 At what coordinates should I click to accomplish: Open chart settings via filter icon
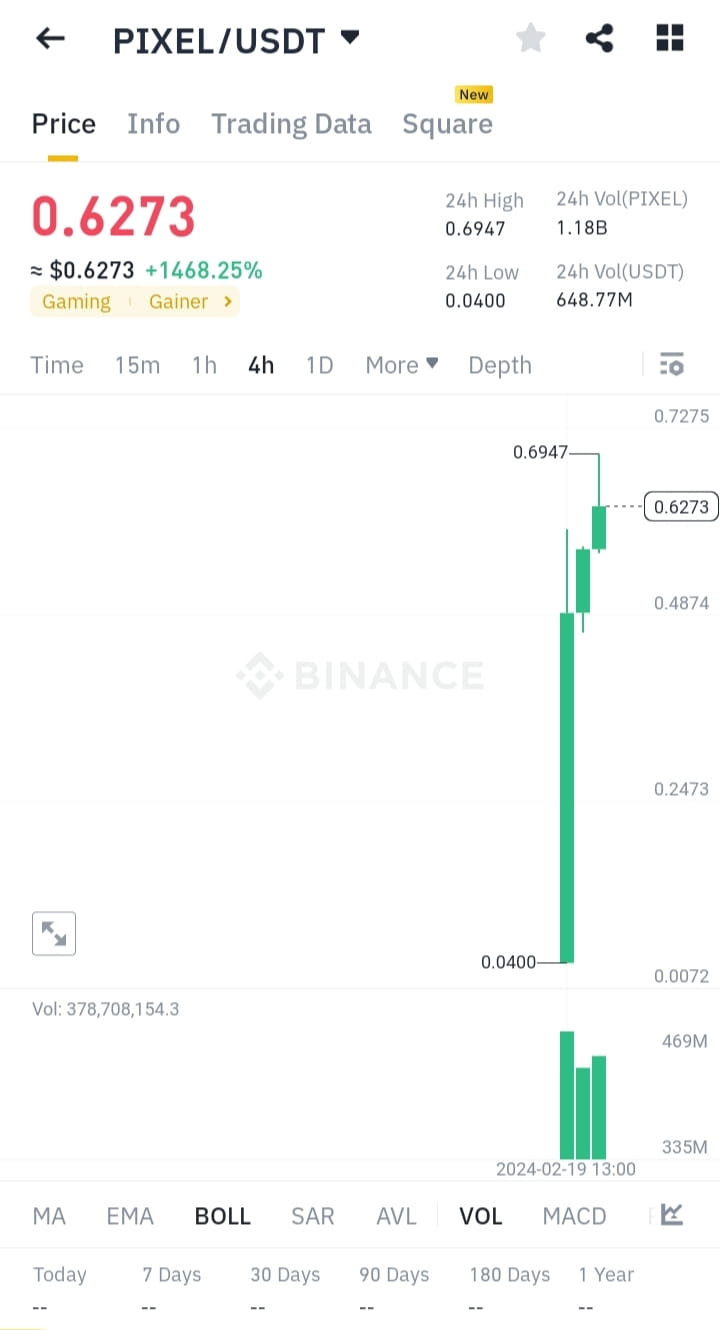(x=671, y=364)
